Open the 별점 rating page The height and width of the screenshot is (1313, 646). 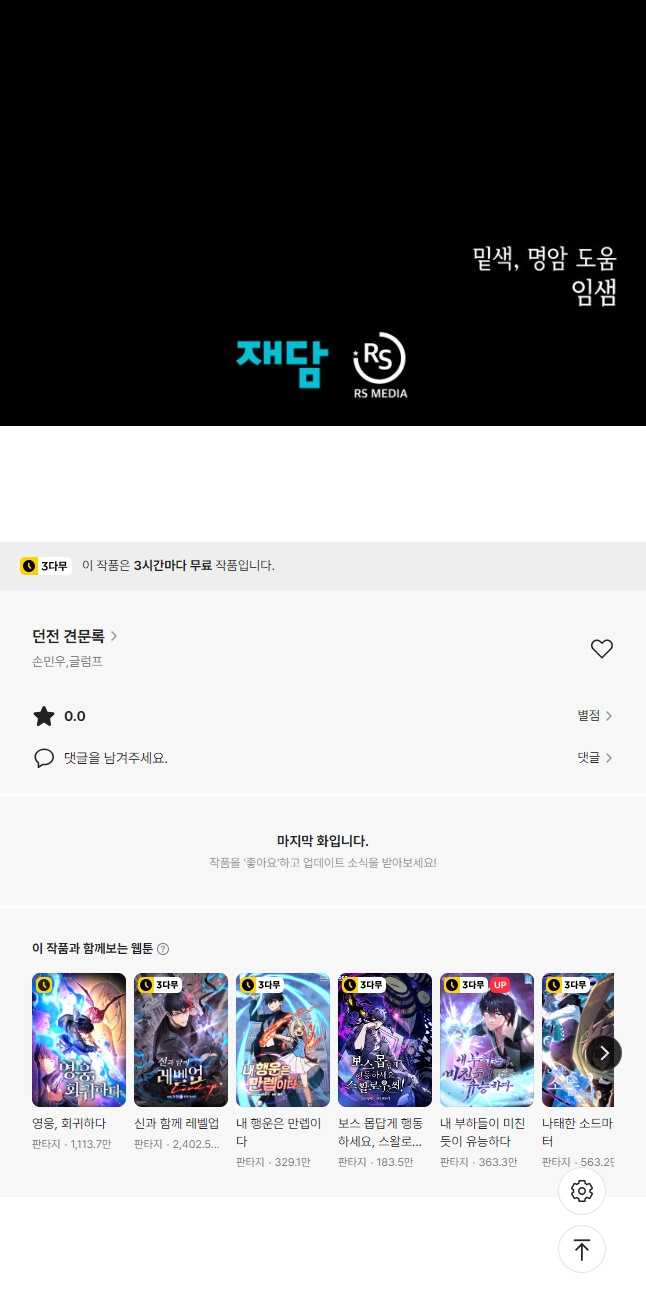tap(594, 716)
